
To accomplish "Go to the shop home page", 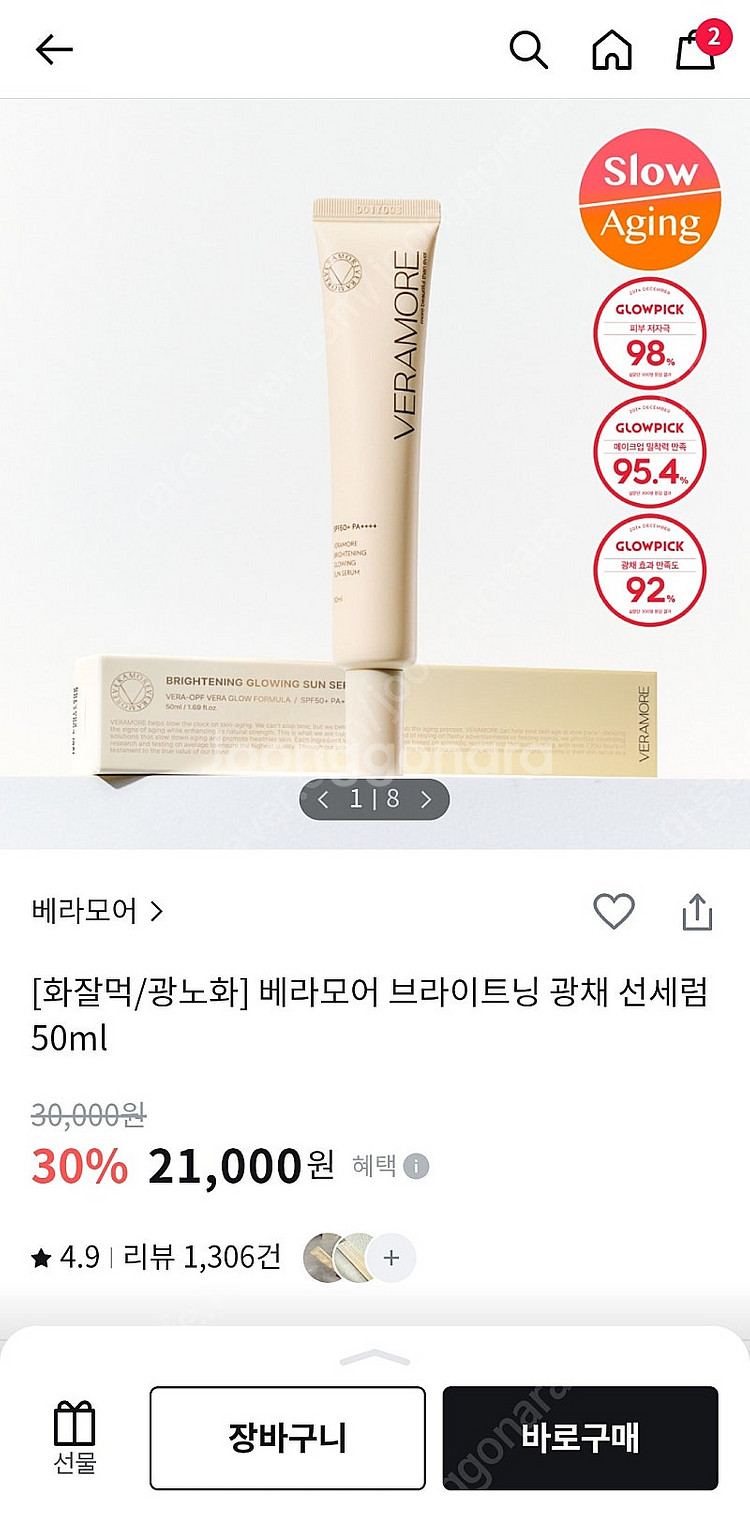I will 612,49.
